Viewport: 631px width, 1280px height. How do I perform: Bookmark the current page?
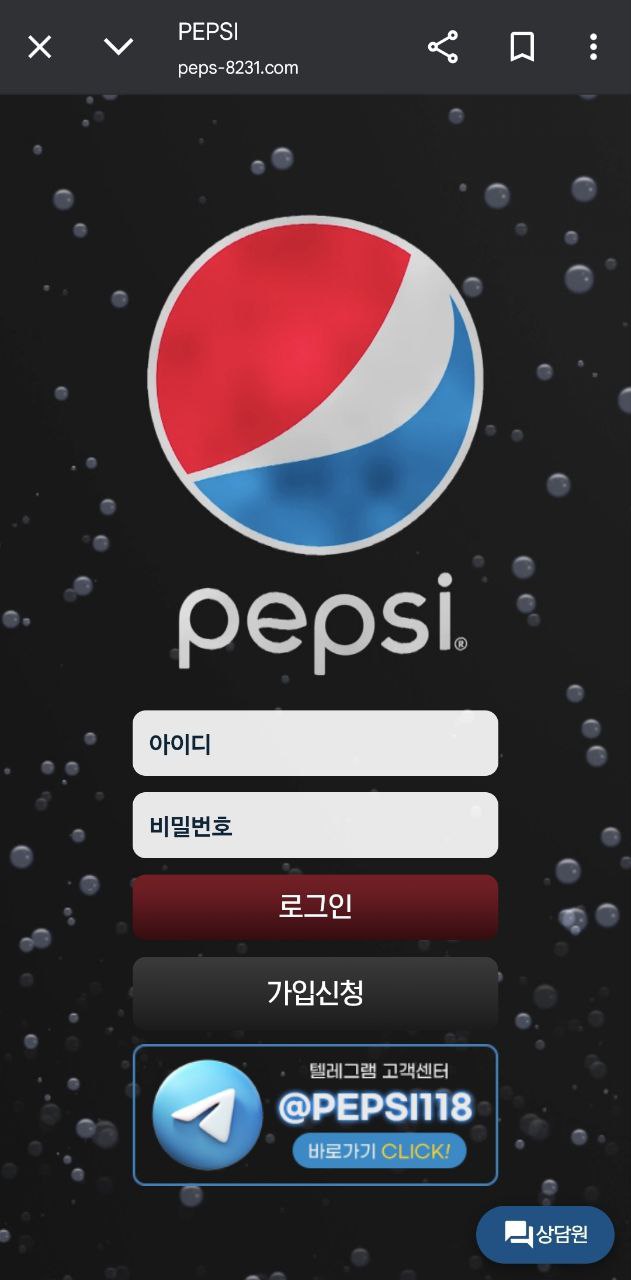click(522, 47)
